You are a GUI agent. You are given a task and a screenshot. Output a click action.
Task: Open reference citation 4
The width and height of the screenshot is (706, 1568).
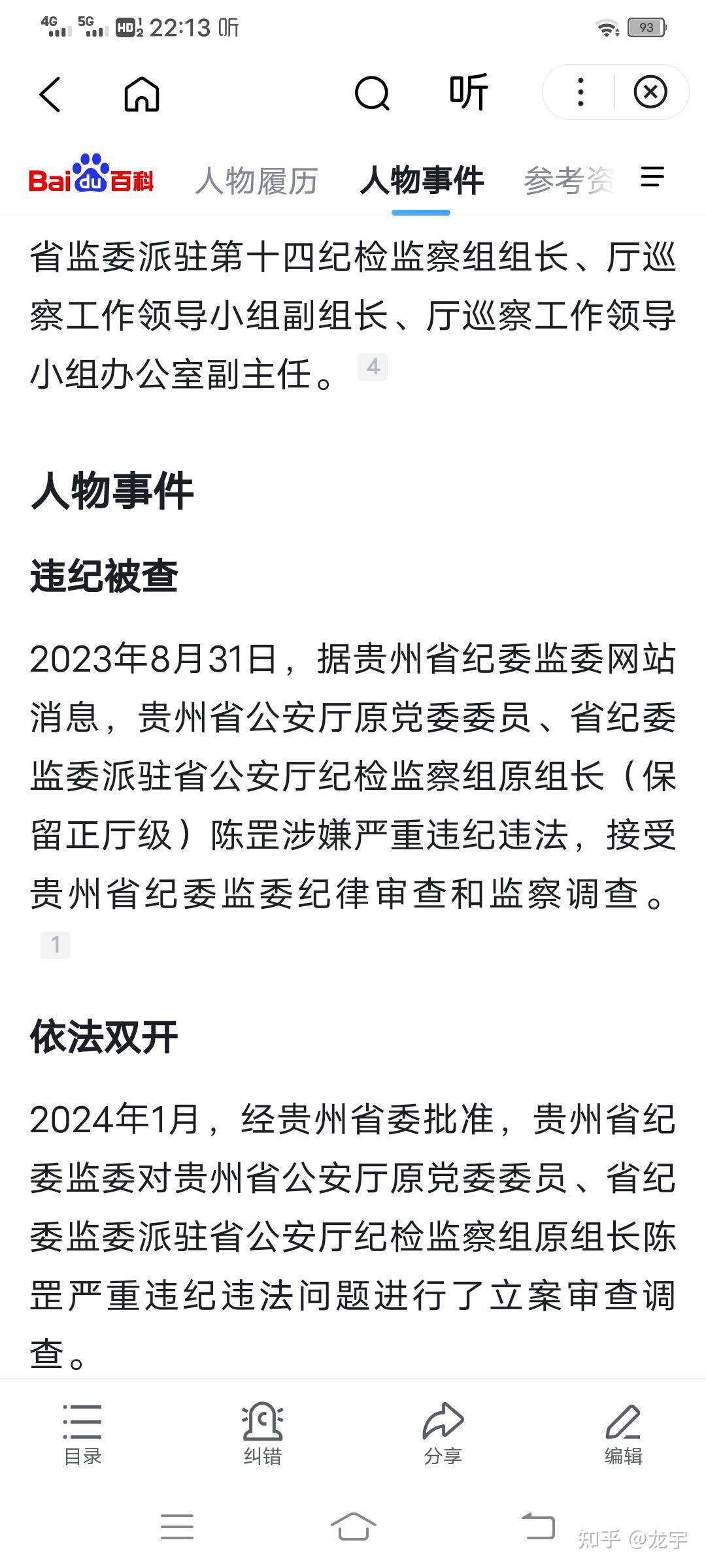(373, 367)
